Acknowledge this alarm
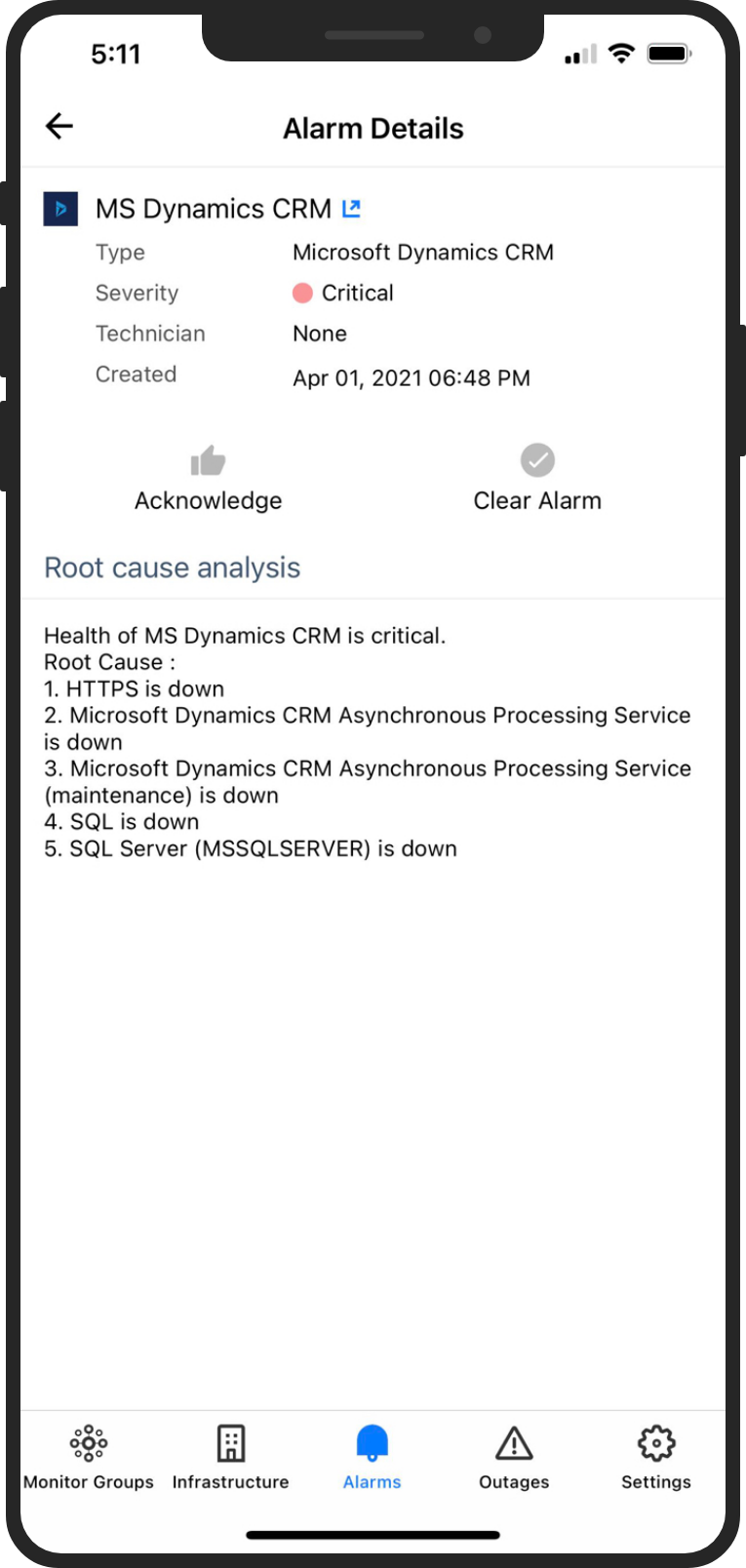746x1568 pixels. click(x=208, y=478)
